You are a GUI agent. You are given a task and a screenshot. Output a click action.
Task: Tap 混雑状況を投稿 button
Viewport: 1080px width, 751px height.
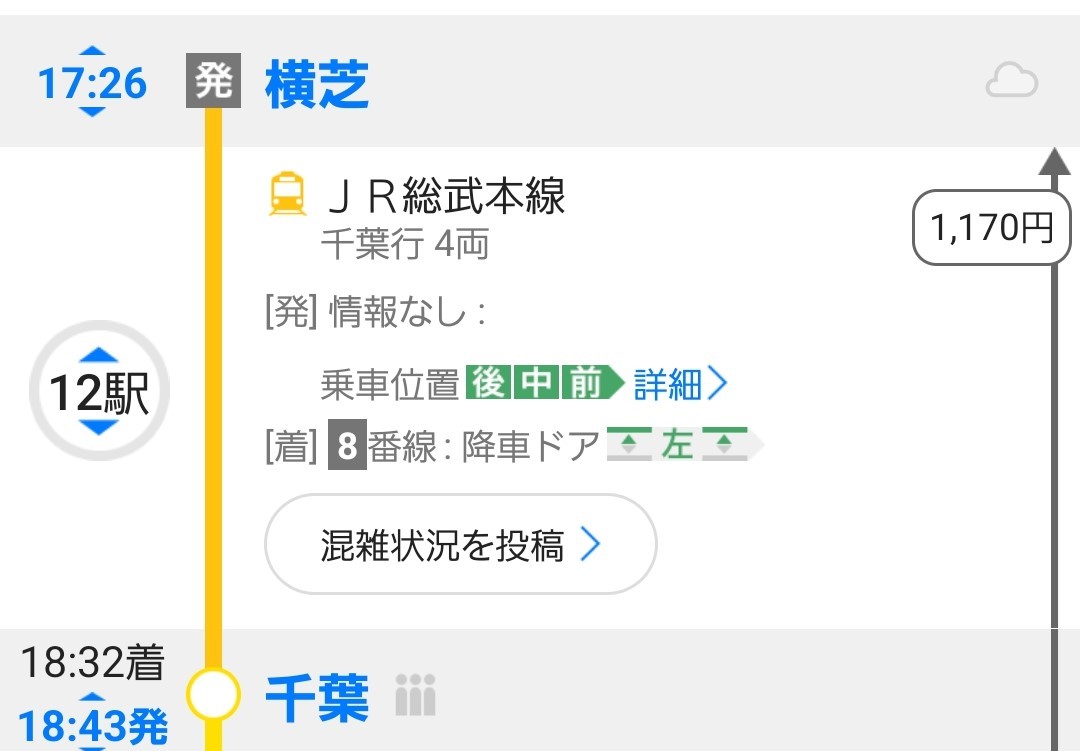[460, 545]
